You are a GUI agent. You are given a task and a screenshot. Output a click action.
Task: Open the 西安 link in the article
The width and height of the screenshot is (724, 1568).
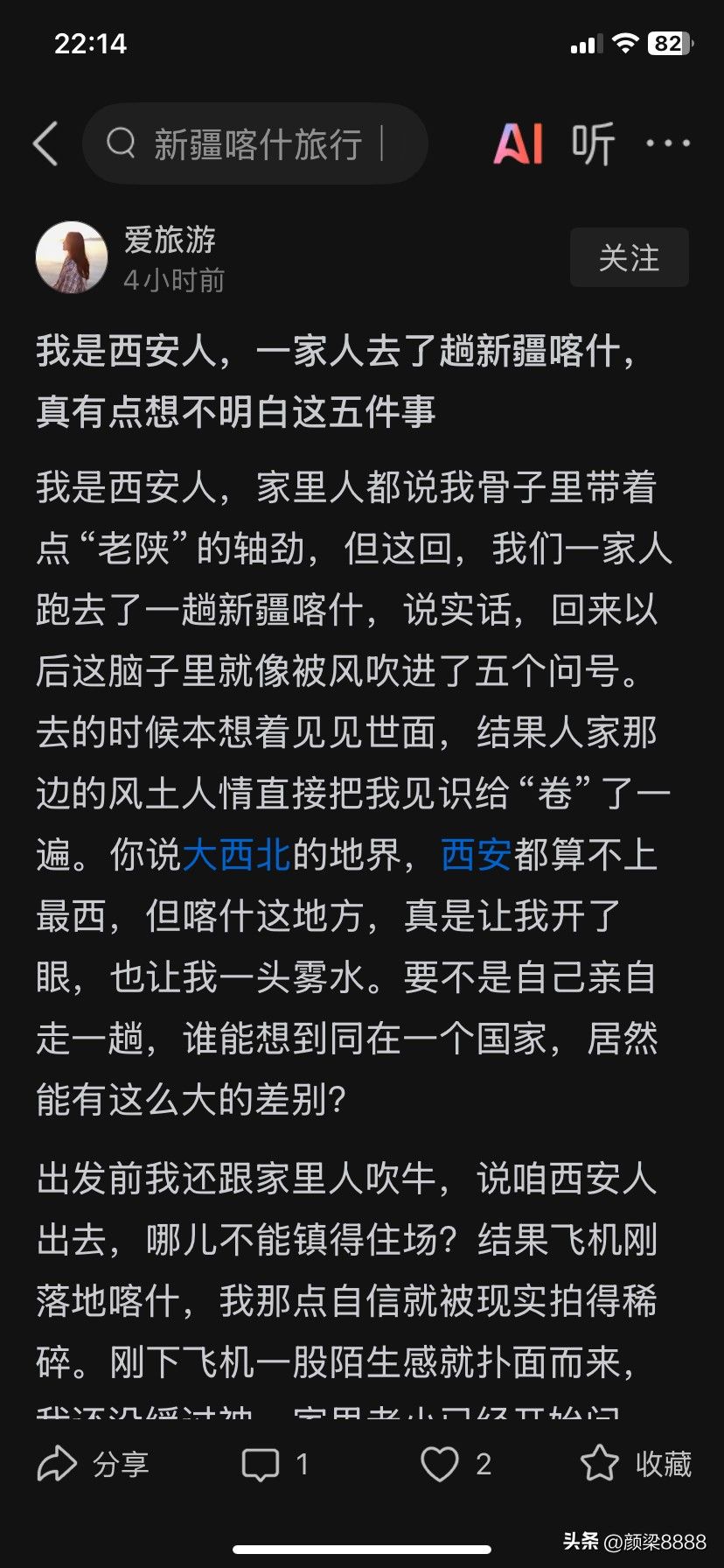[x=476, y=855]
